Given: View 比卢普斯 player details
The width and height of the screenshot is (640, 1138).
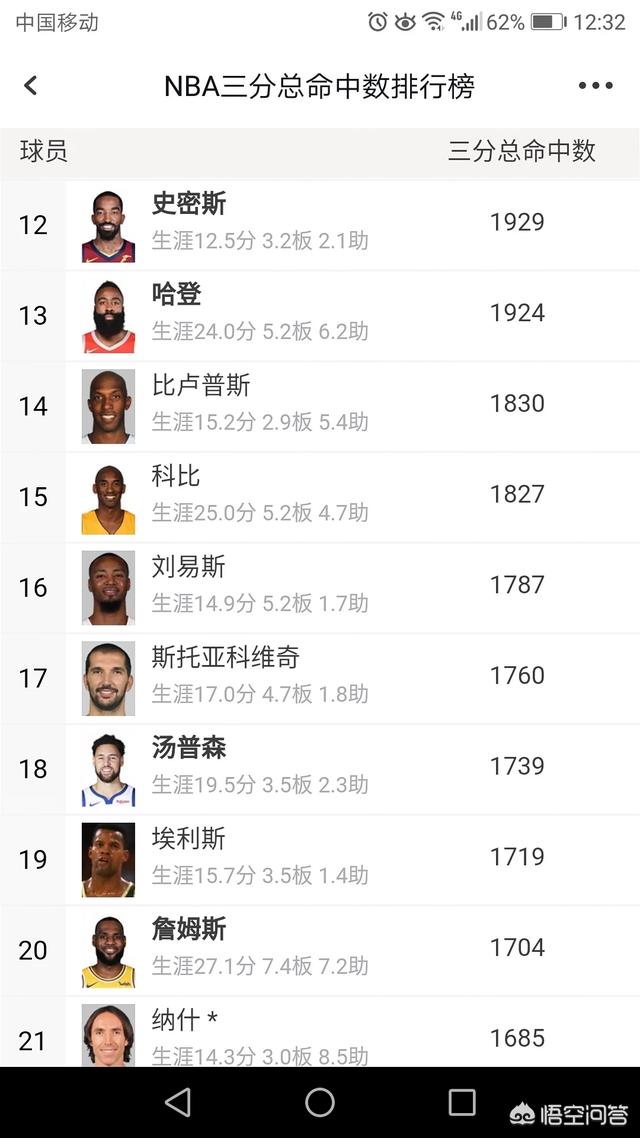Looking at the screenshot, I should click(x=320, y=406).
